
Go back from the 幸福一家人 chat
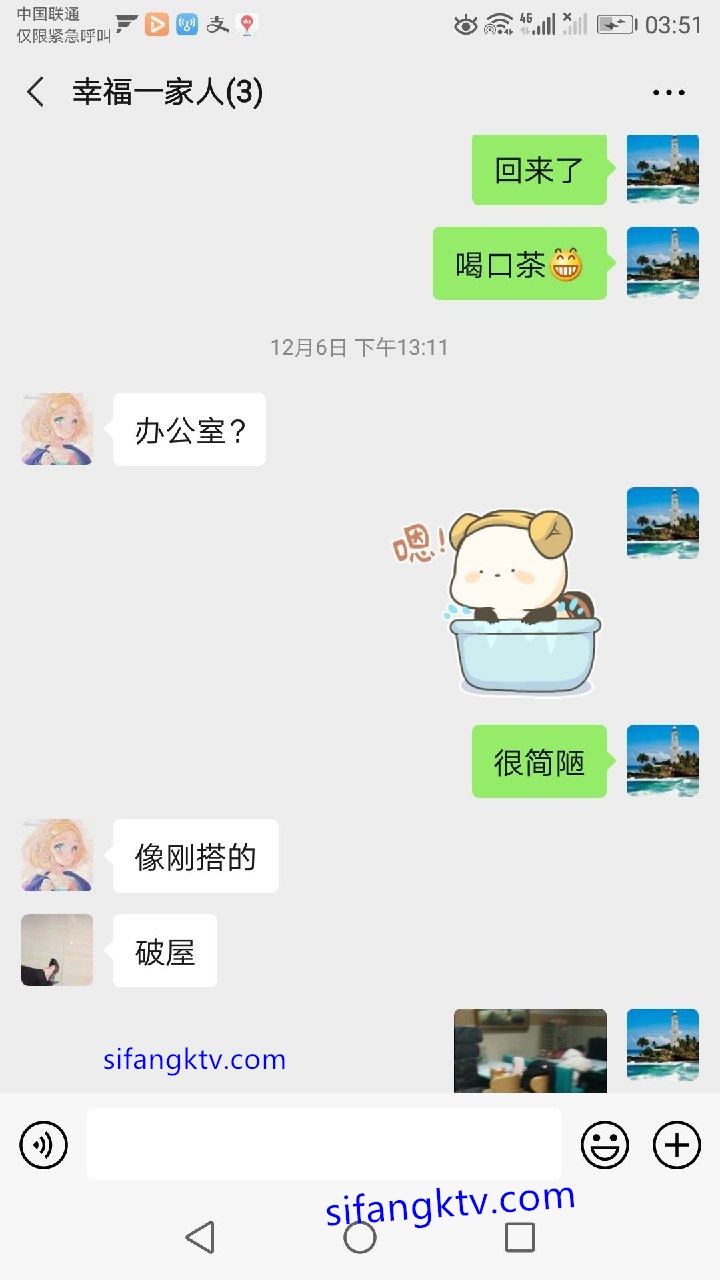click(x=36, y=92)
